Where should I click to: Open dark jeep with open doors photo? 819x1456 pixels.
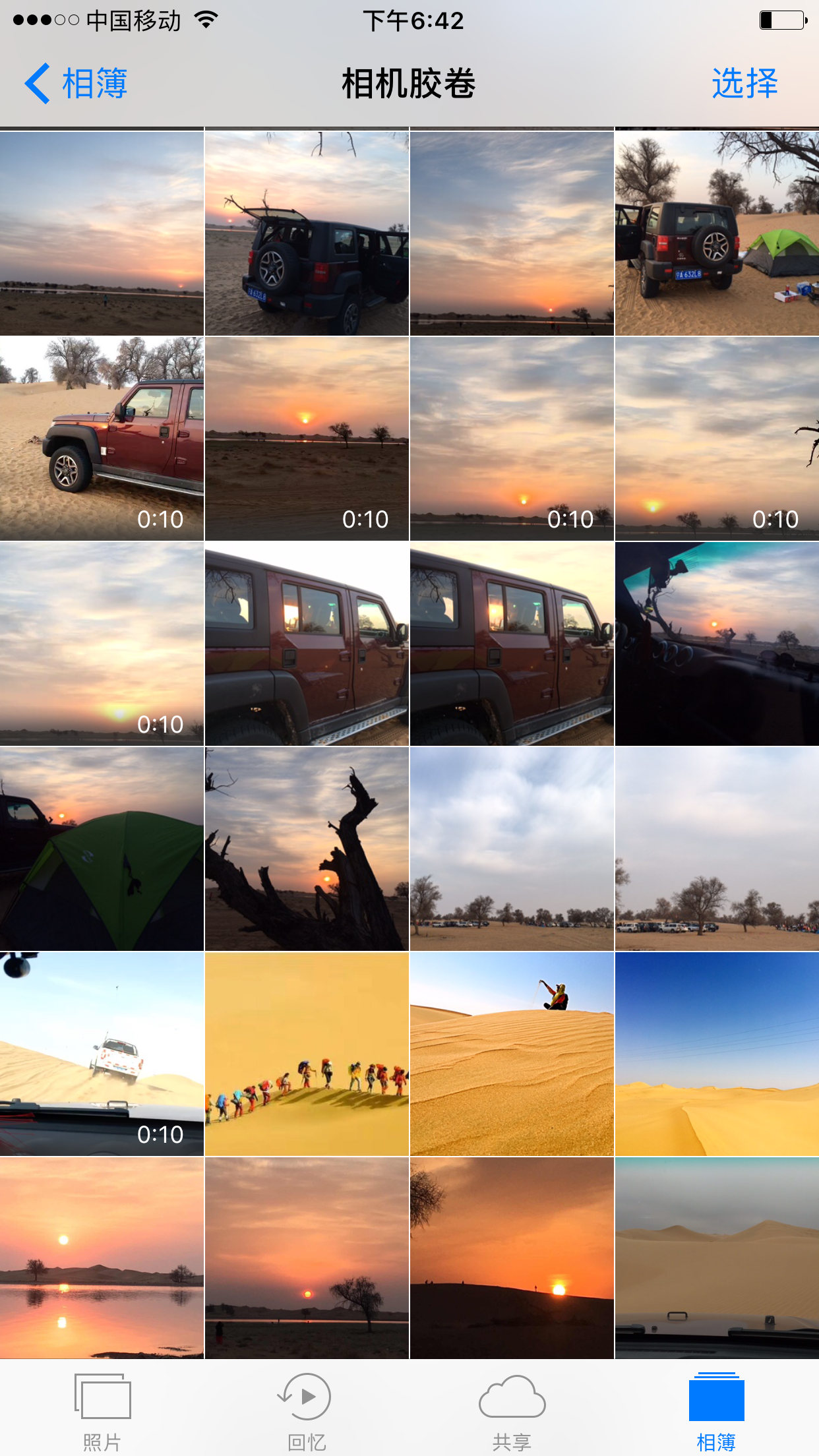pyautogui.click(x=307, y=233)
